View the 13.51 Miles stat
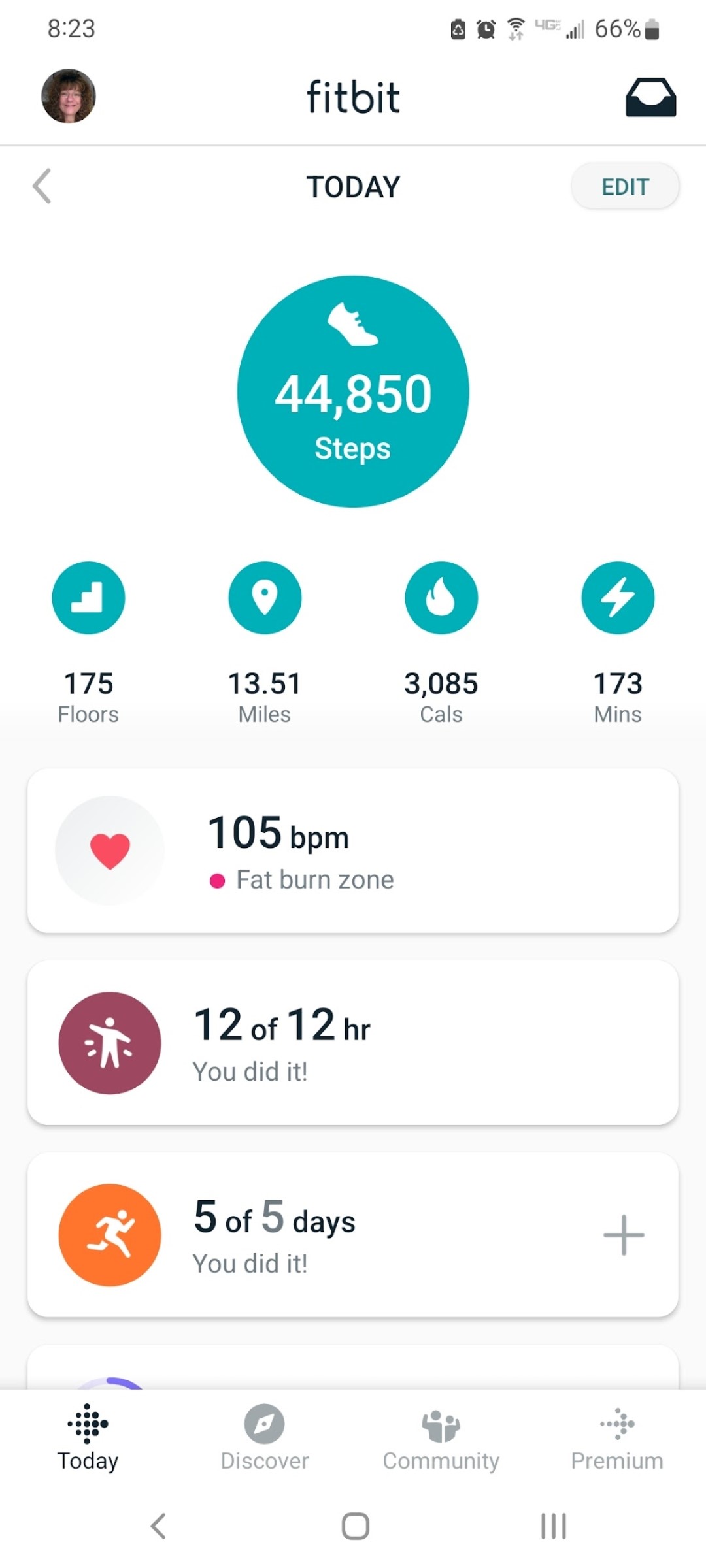This screenshot has height=1568, width=706. pos(265,643)
